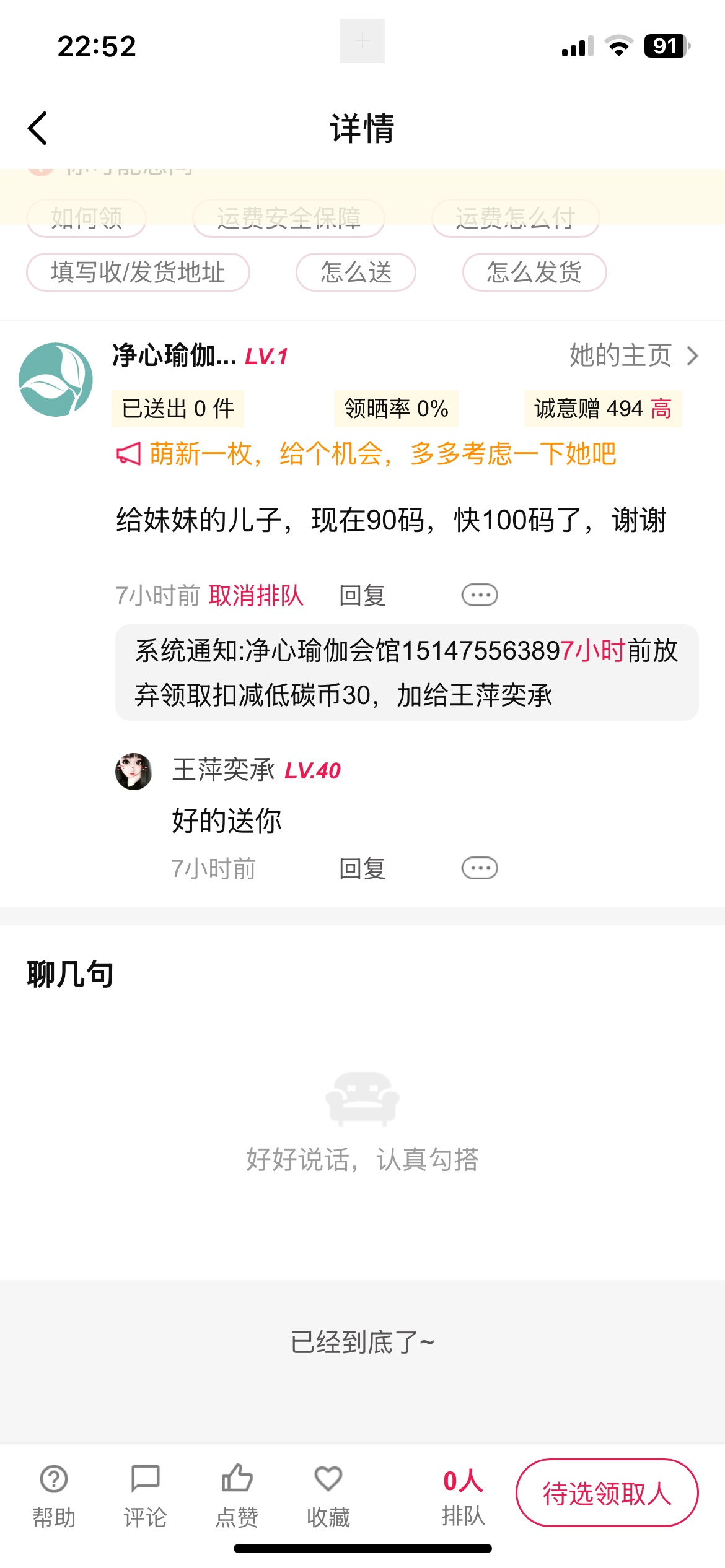Open 王萍奕承's avatar
The width and height of the screenshot is (725, 1568).
point(134,771)
